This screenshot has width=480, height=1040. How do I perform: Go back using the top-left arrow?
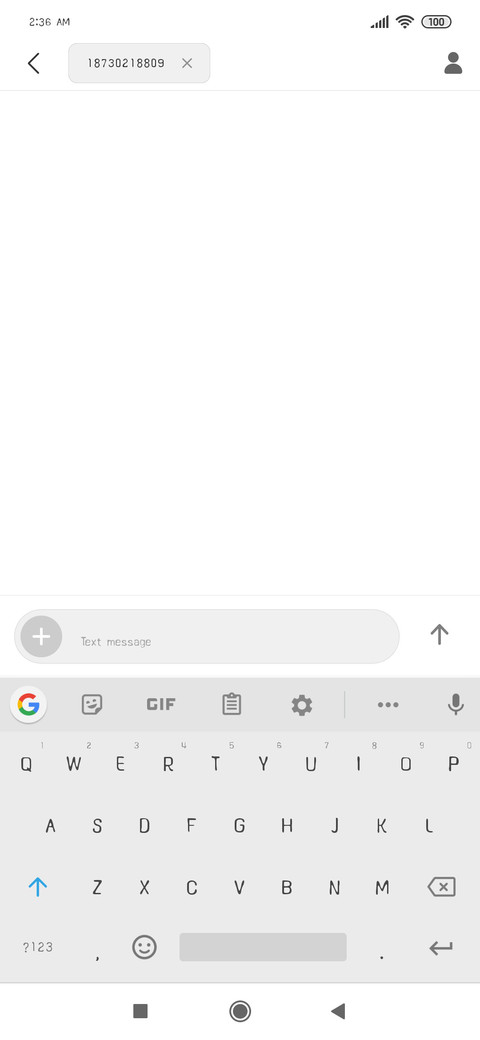coord(34,63)
